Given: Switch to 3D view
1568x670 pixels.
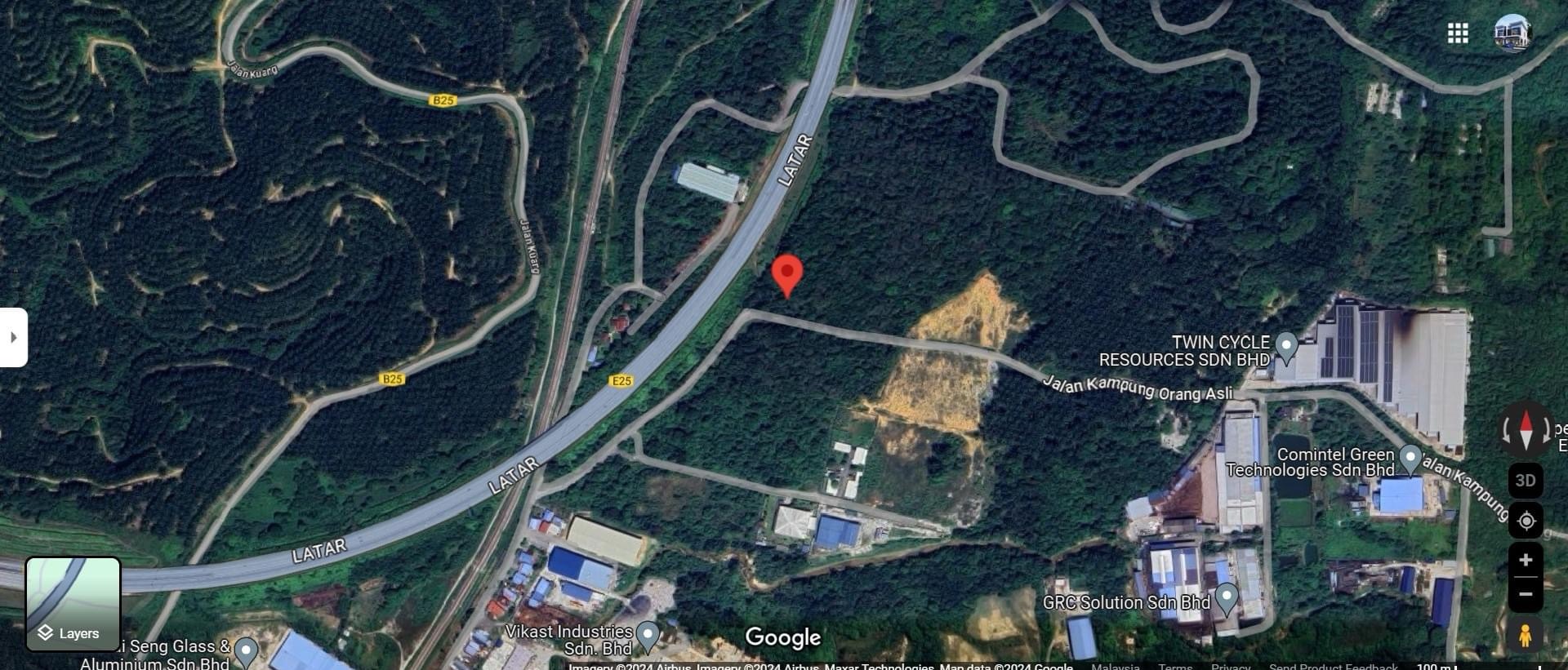Looking at the screenshot, I should click(1526, 481).
